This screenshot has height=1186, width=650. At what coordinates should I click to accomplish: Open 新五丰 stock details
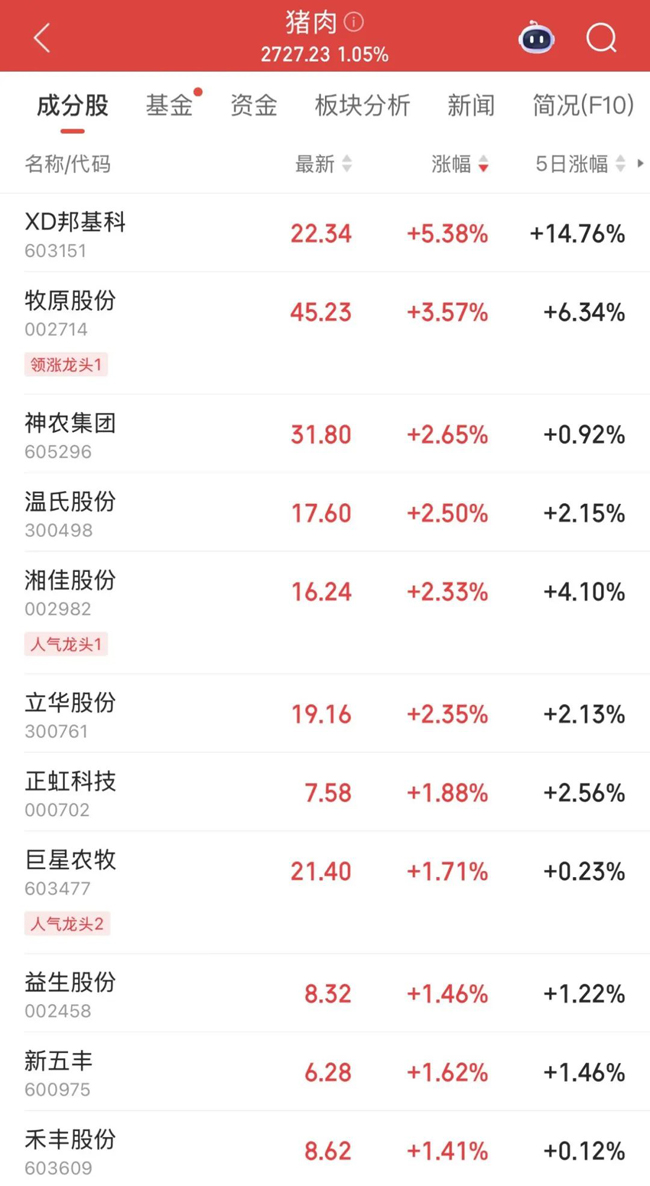click(x=58, y=1072)
